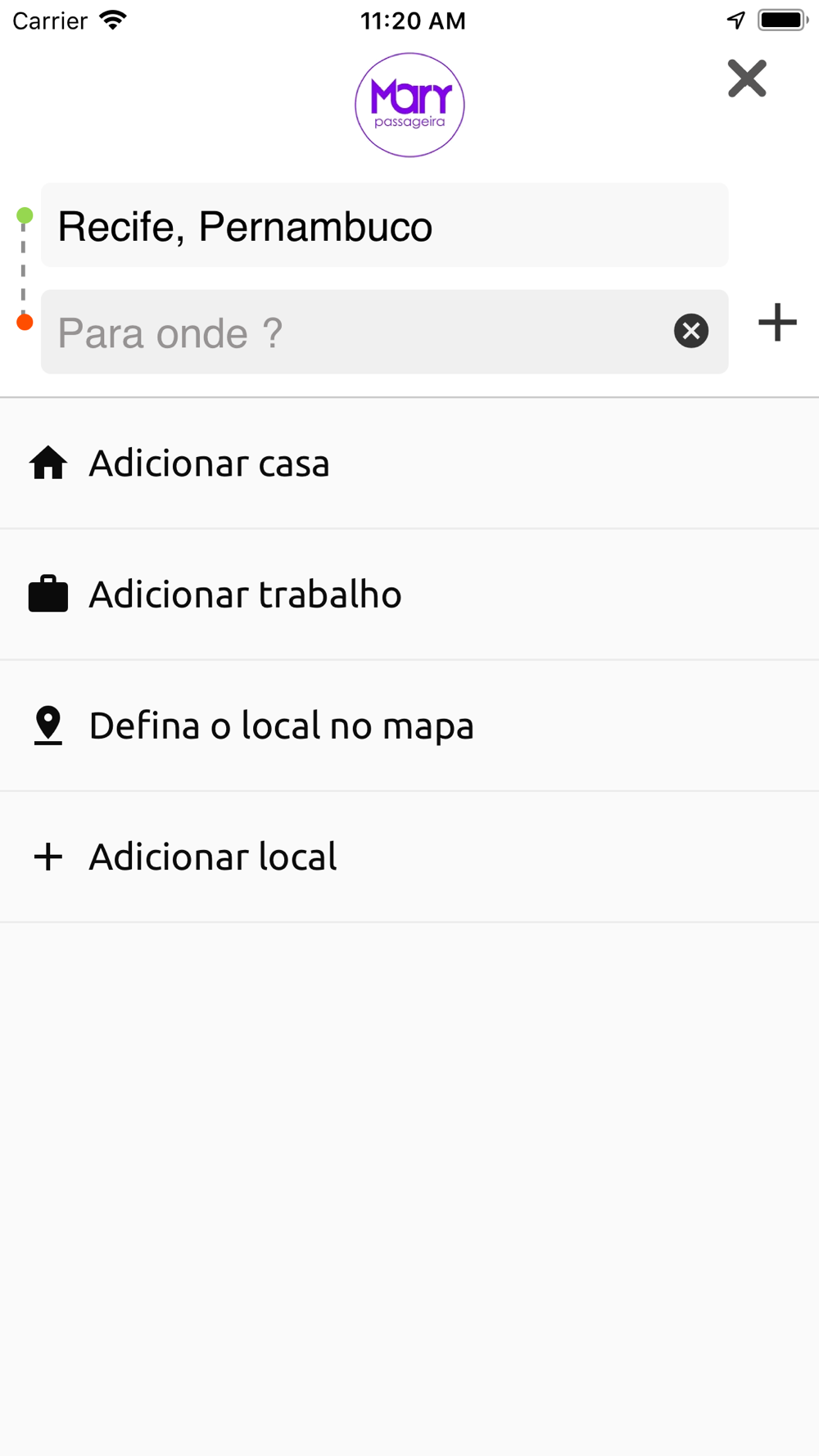Clear the destination field text

[691, 331]
